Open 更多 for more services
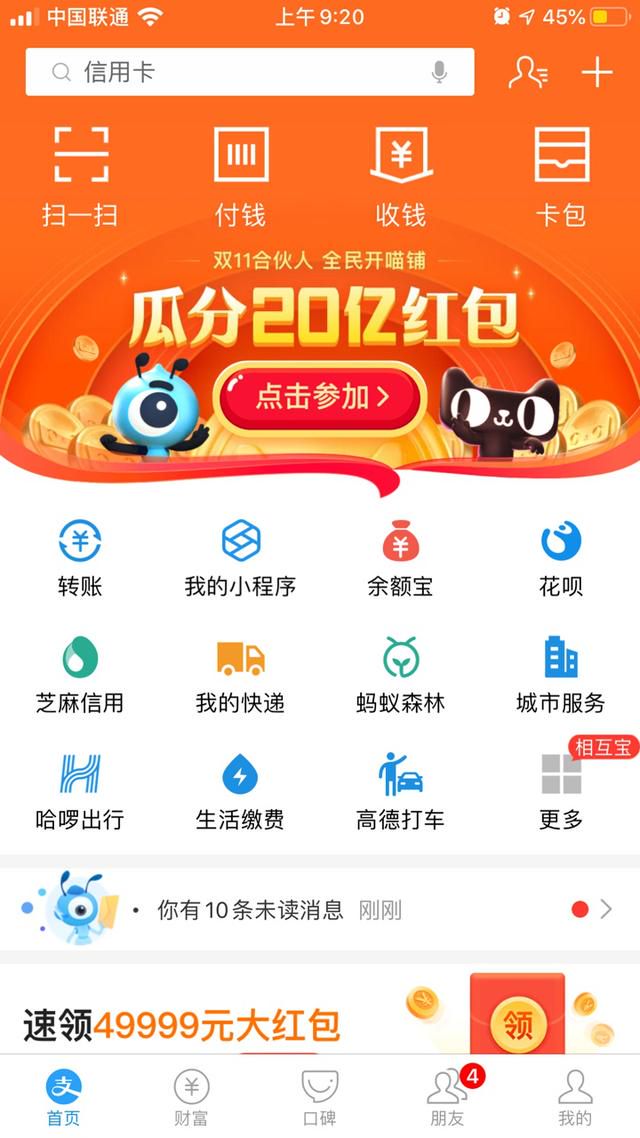The height and width of the screenshot is (1138, 640). point(561,792)
